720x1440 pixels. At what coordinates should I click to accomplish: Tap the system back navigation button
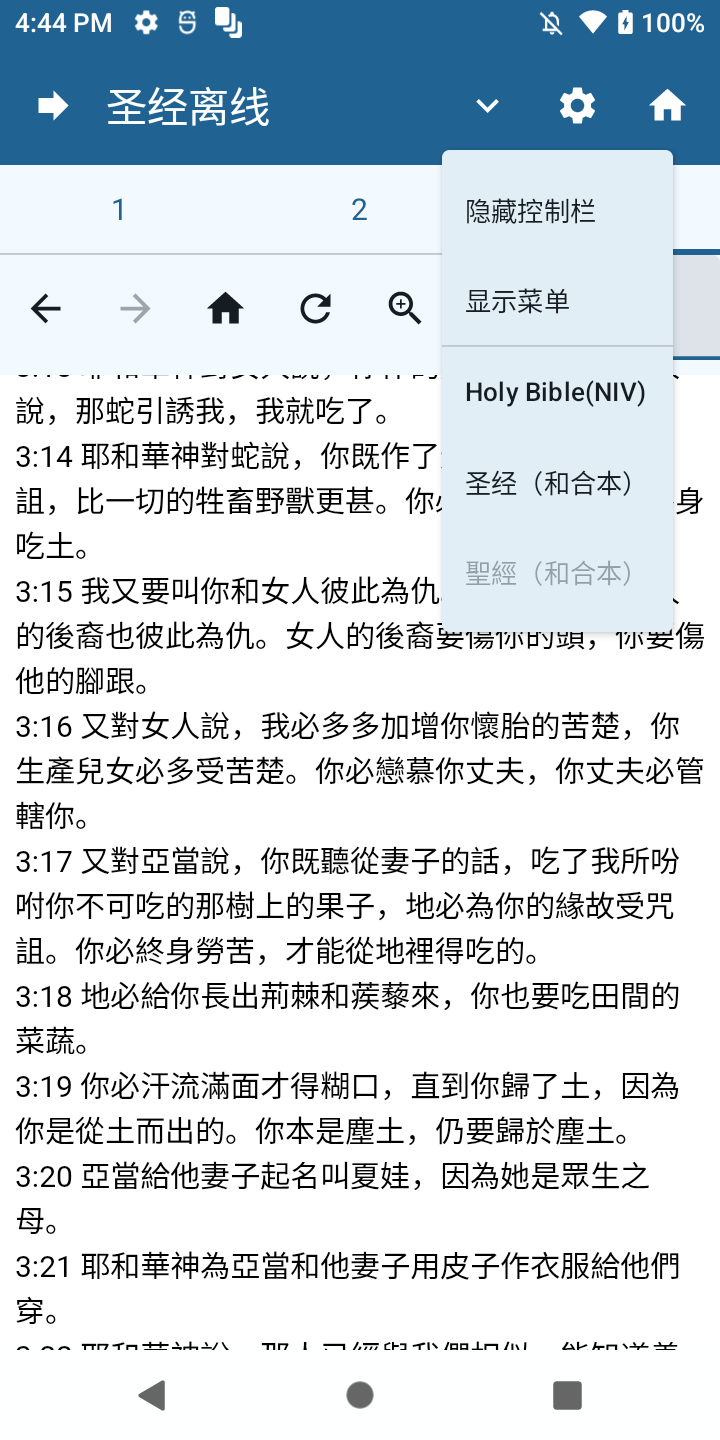152,1395
